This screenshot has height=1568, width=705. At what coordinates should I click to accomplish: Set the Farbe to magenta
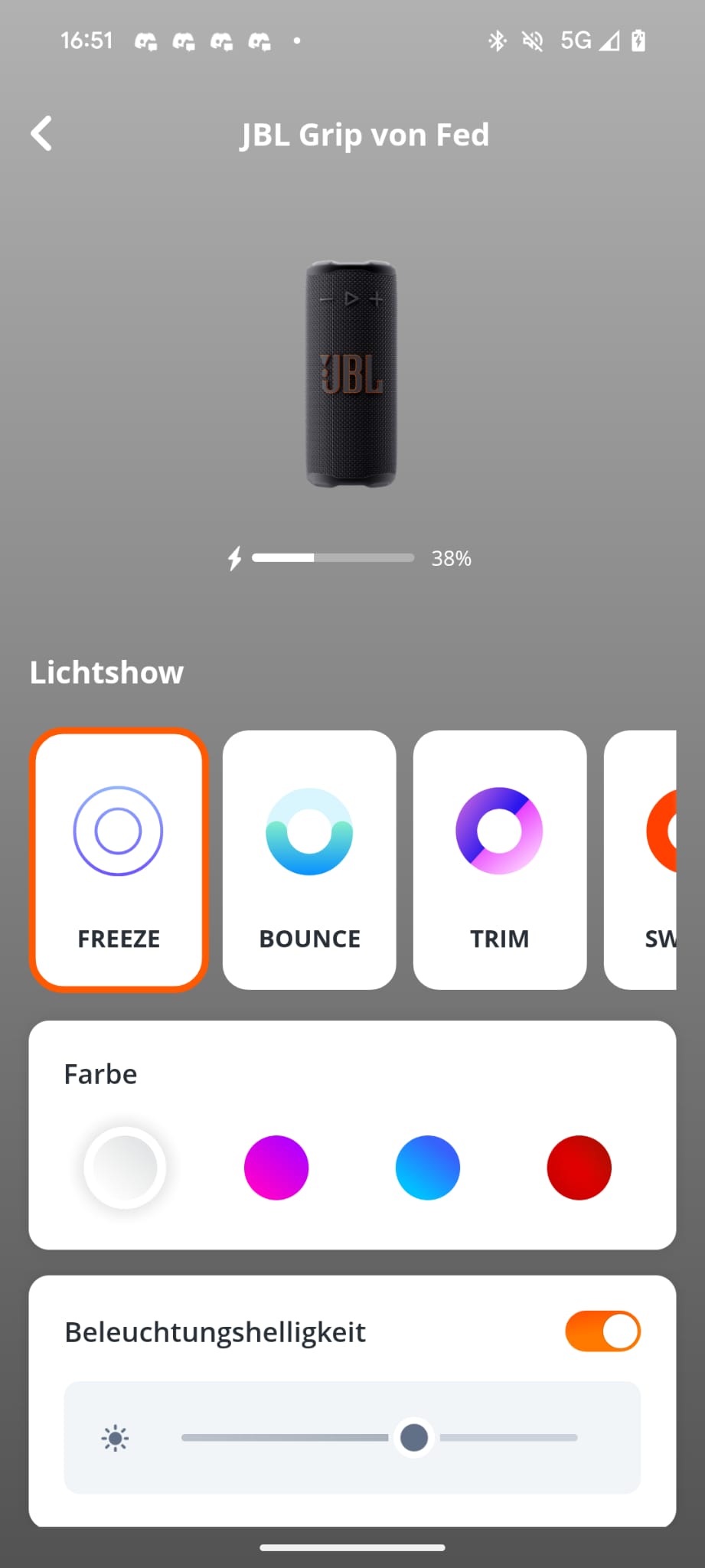pos(276,1168)
